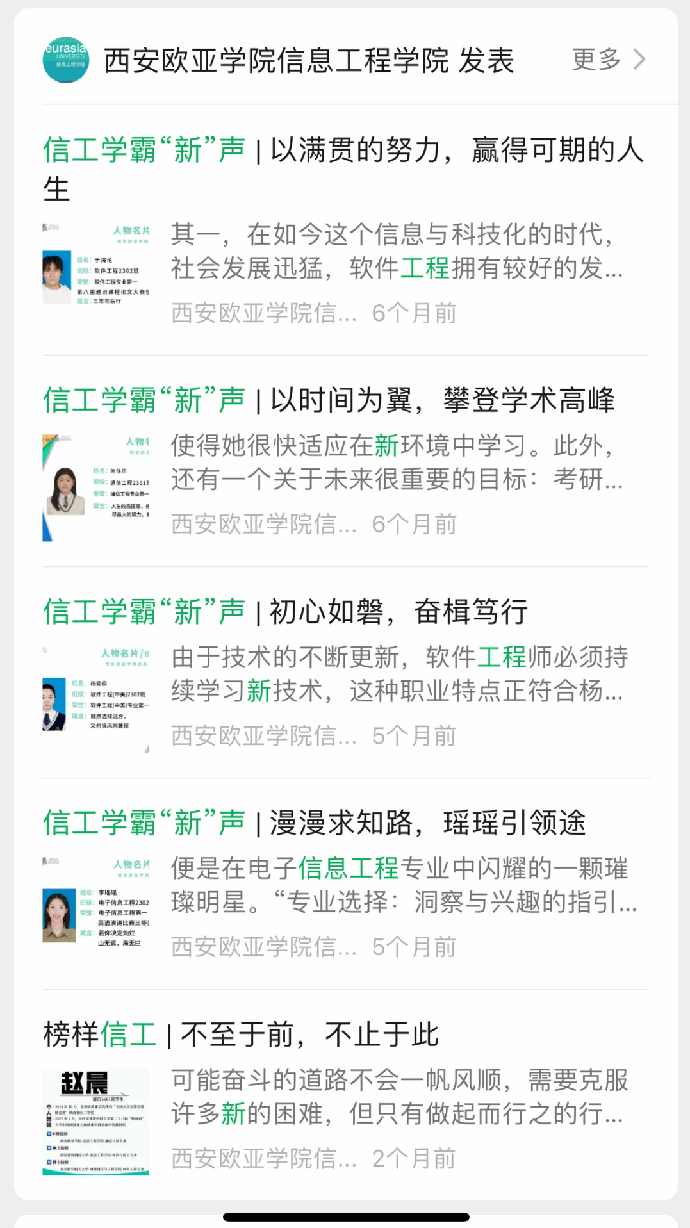Open the 西安欧亚学院信息工程学院 account avatar
This screenshot has height=1228, width=690.
66,60
